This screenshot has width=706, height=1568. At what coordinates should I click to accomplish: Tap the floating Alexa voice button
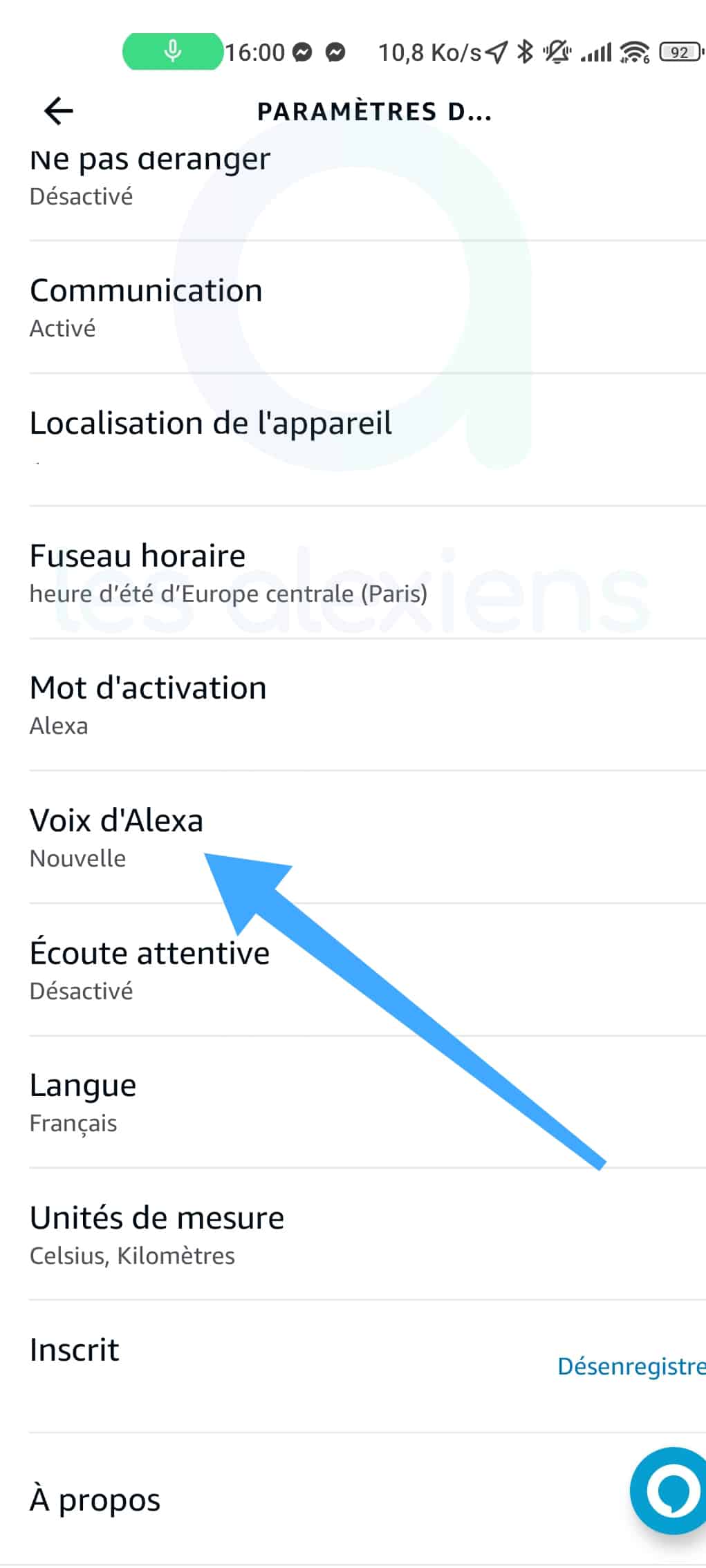click(669, 1491)
